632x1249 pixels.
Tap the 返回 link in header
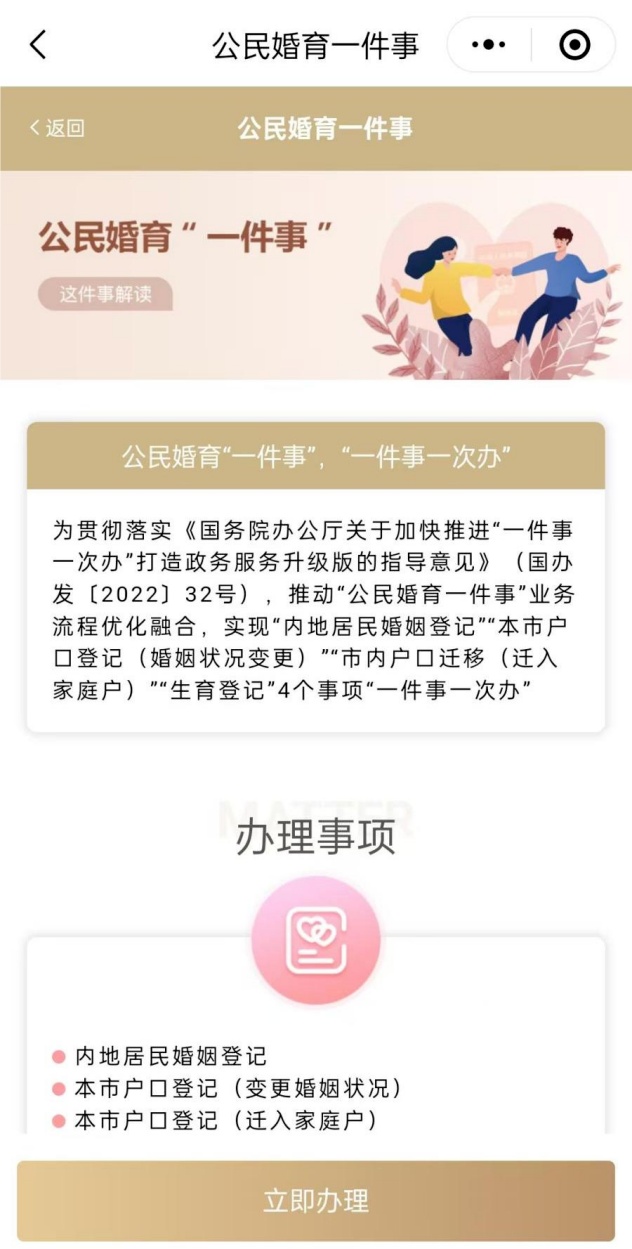click(x=57, y=128)
